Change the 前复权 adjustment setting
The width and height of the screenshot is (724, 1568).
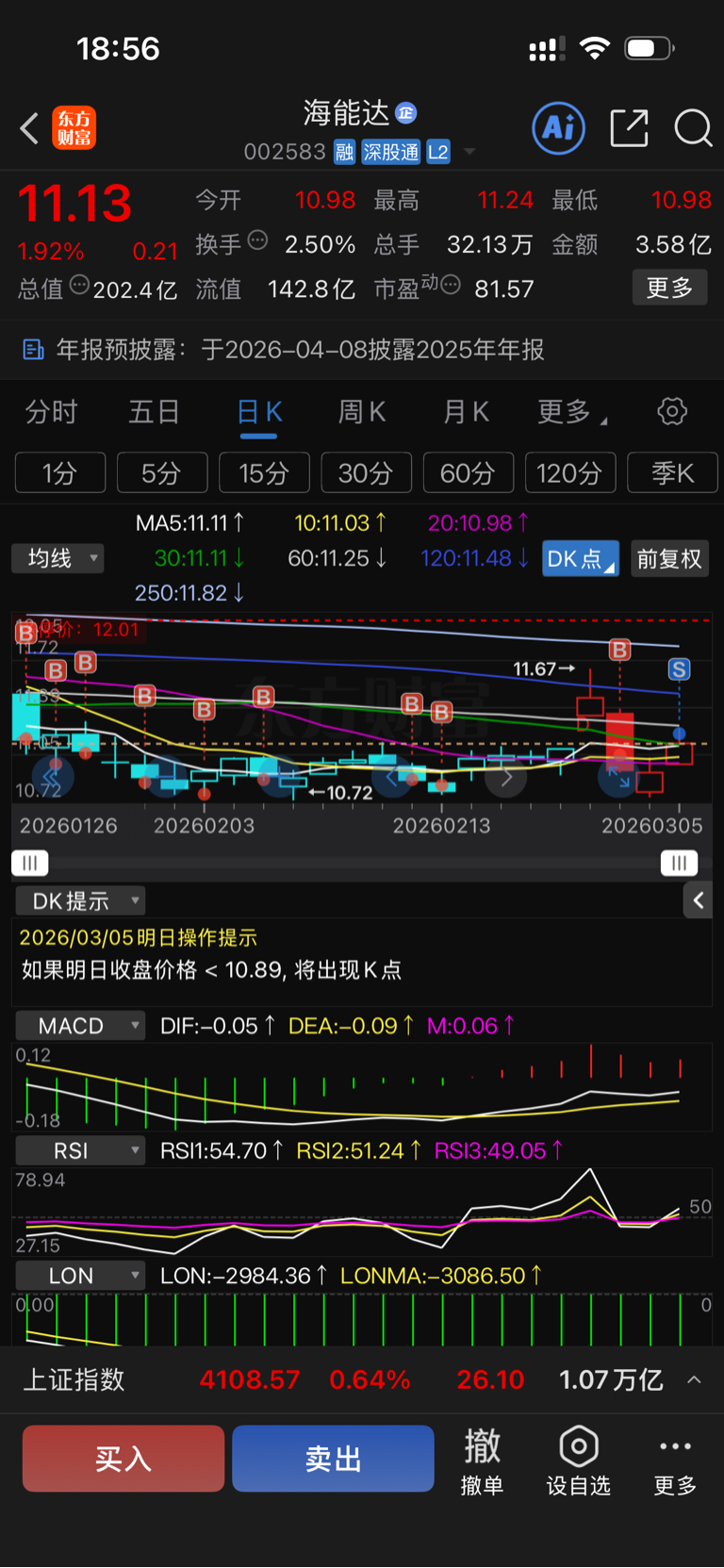[668, 558]
